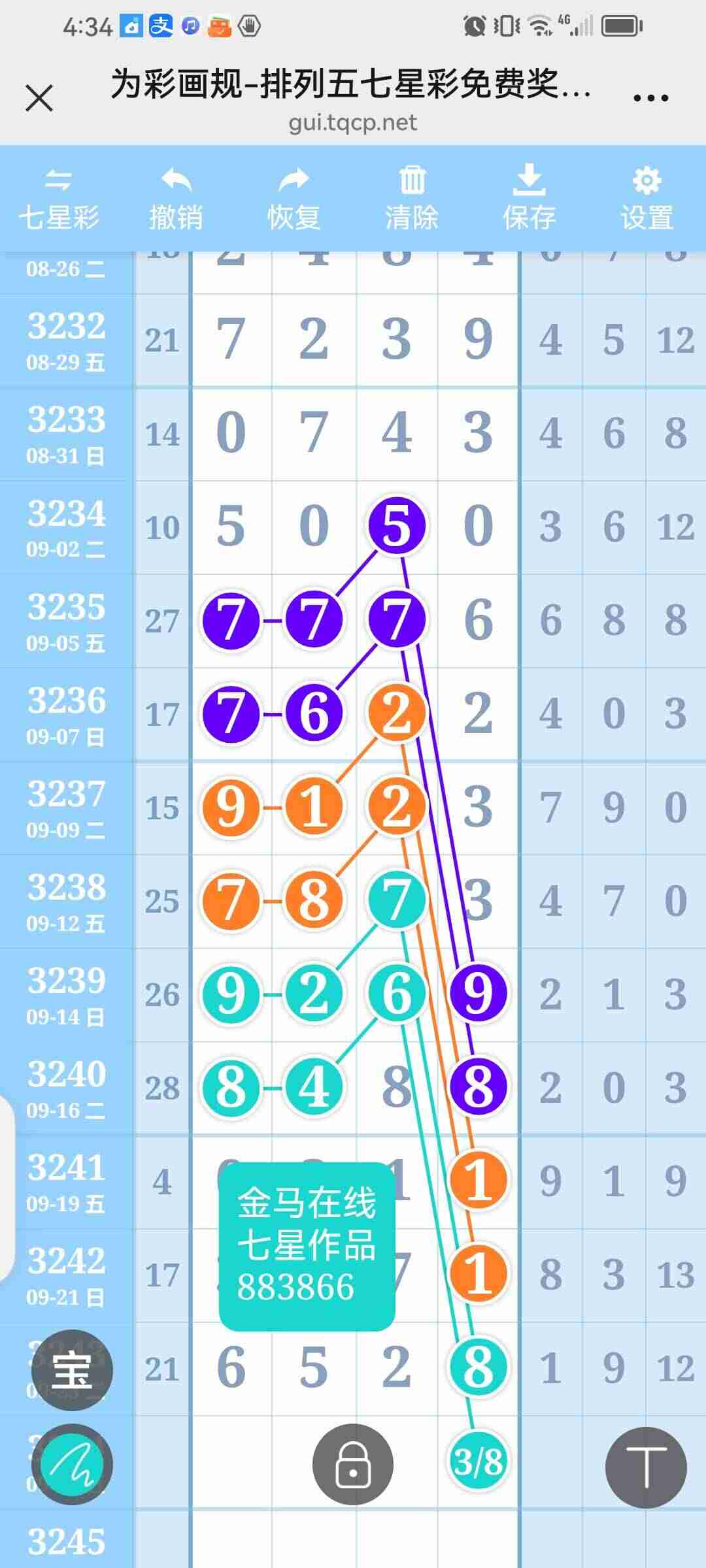Toggle the lock button
This screenshot has height=1568, width=706.
(353, 1464)
